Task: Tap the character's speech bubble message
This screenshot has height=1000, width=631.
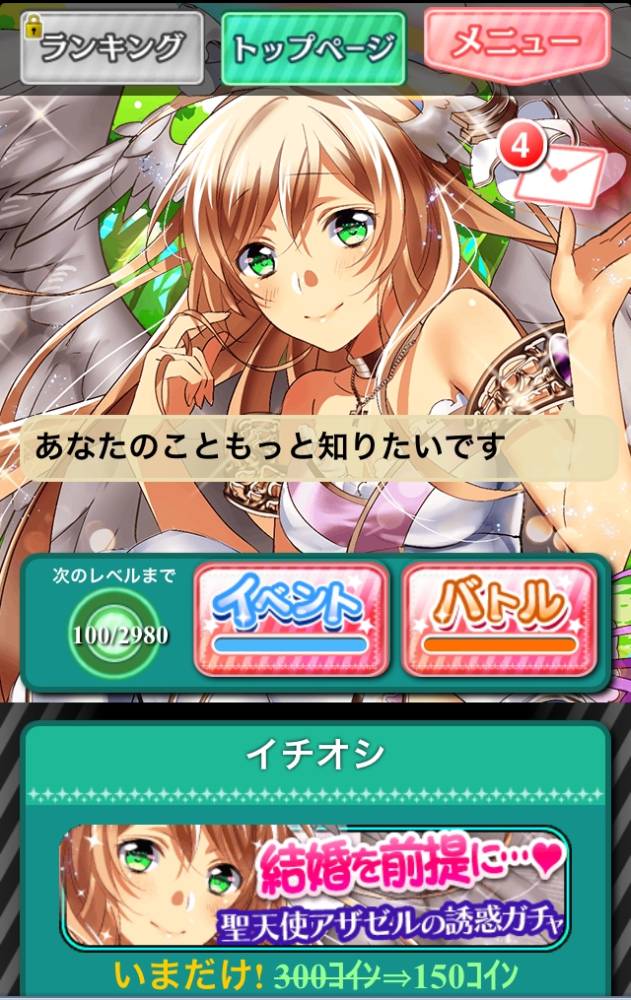Action: [x=319, y=447]
